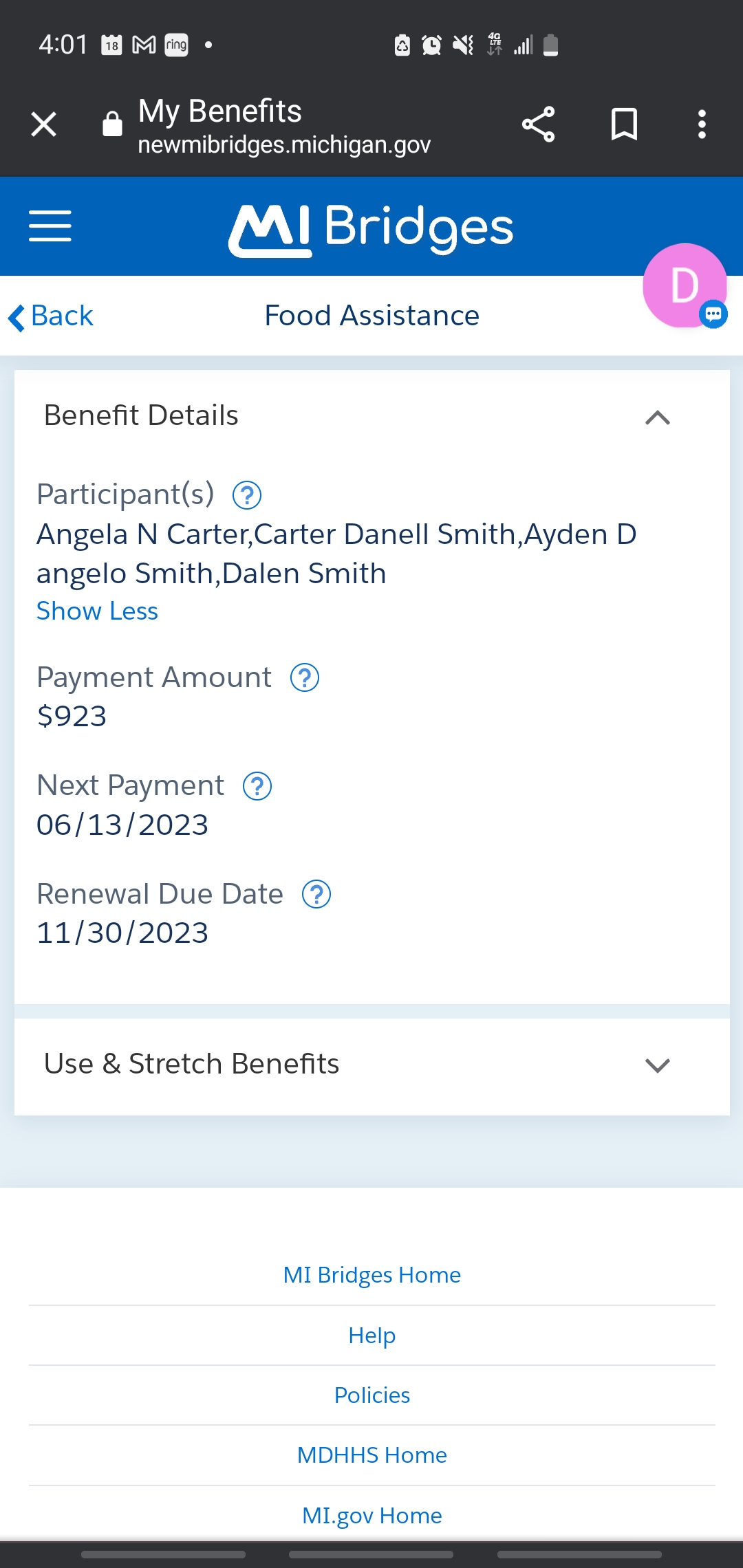Screen dimensions: 743x1568
Task: Open help for Payment Amount
Action: point(305,678)
